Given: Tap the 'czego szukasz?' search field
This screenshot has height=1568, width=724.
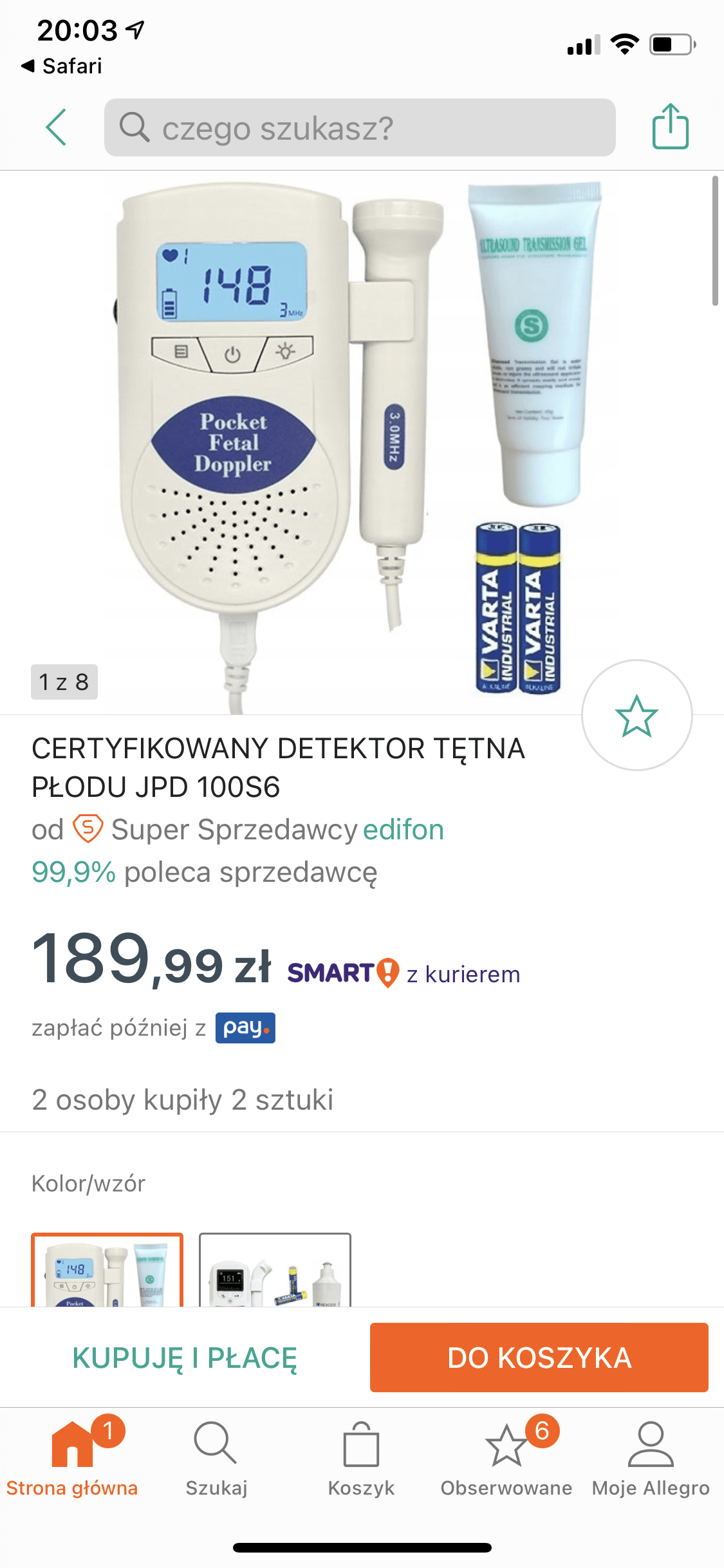Looking at the screenshot, I should tap(360, 127).
